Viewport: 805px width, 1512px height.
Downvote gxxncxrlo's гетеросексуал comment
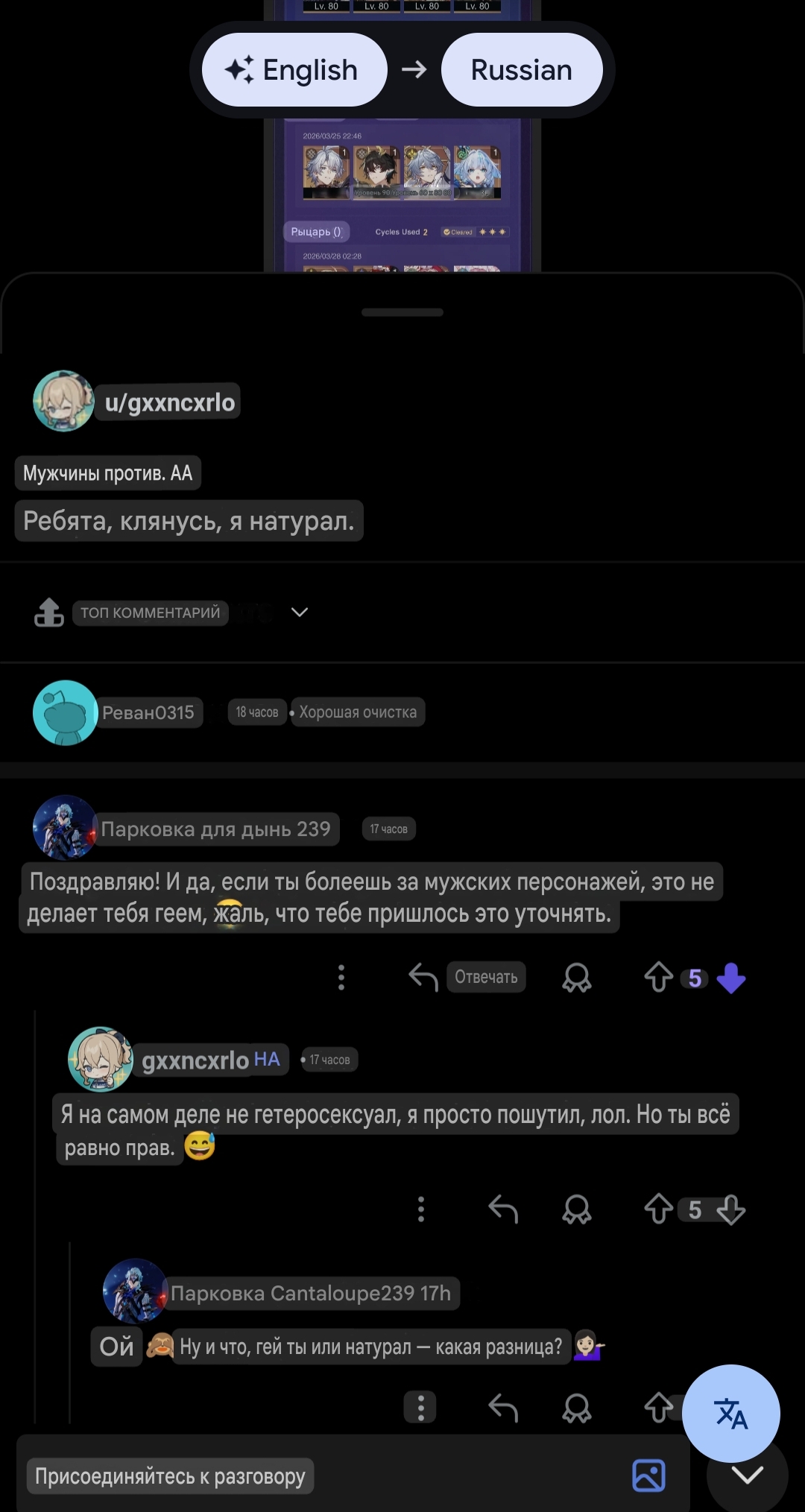point(730,1209)
